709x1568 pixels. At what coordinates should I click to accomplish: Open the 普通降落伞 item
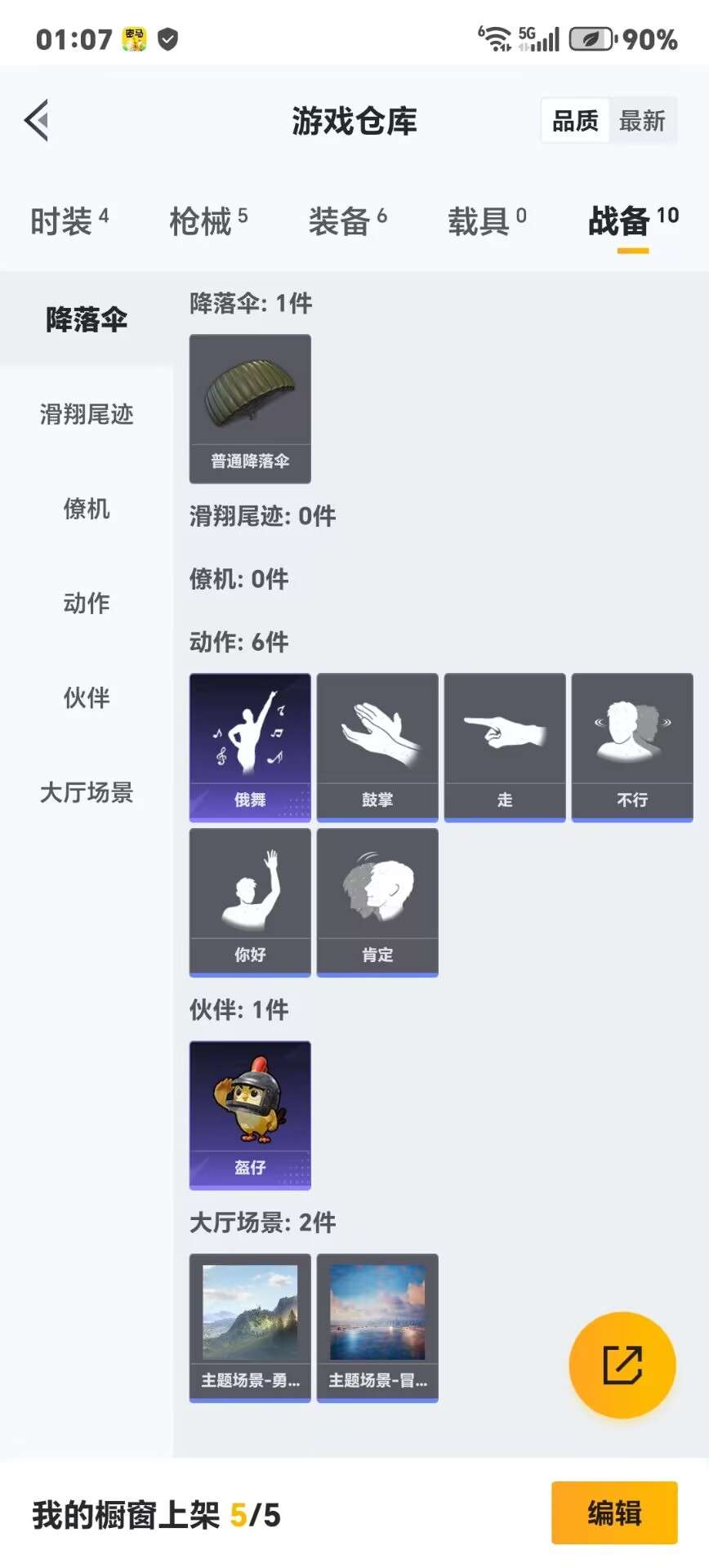coord(250,408)
